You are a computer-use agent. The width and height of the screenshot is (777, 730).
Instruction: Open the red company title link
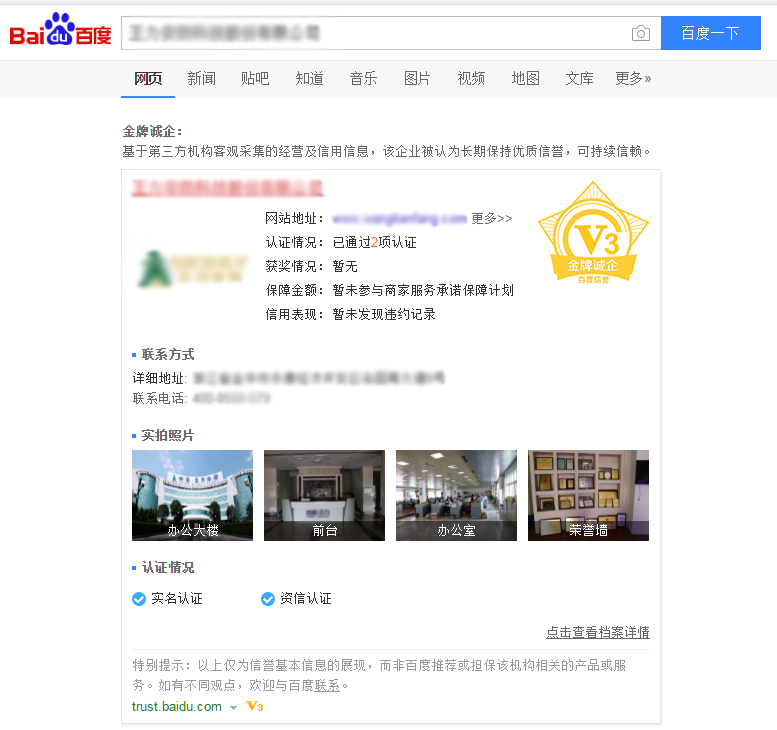(228, 188)
